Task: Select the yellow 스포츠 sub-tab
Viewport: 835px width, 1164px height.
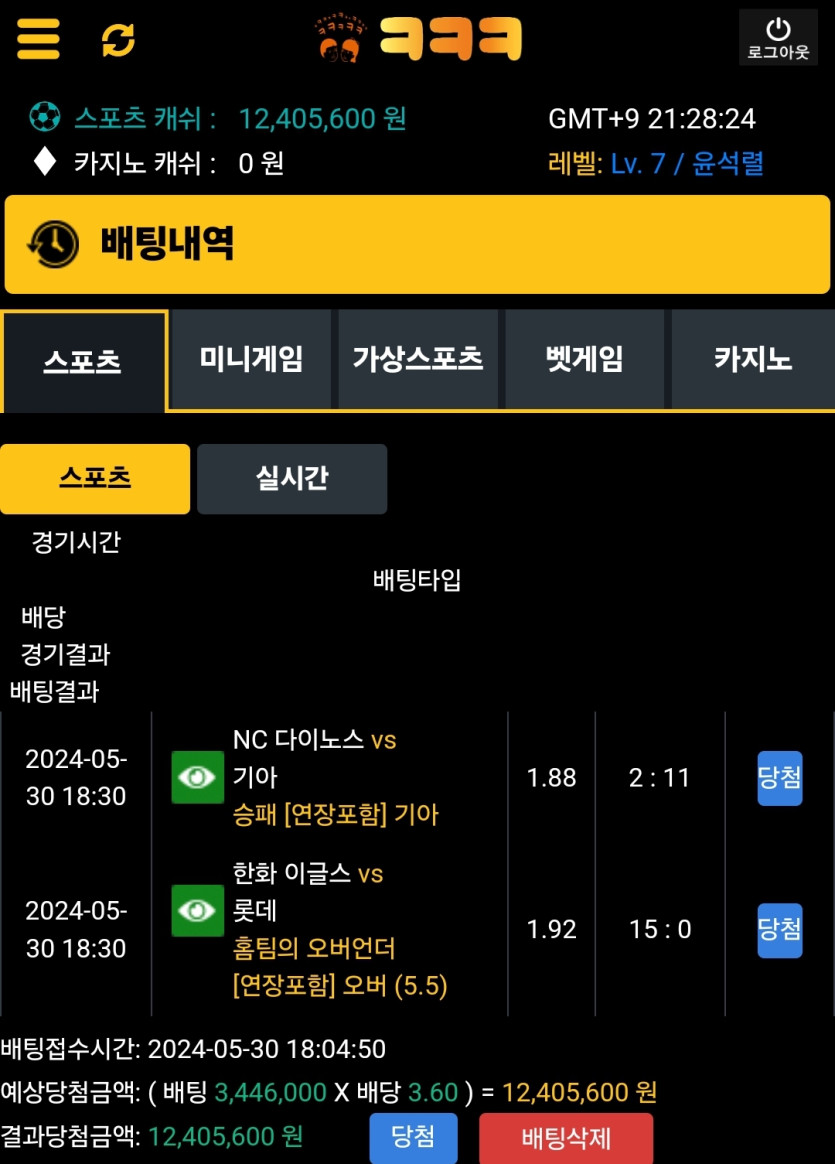Action: (x=95, y=479)
